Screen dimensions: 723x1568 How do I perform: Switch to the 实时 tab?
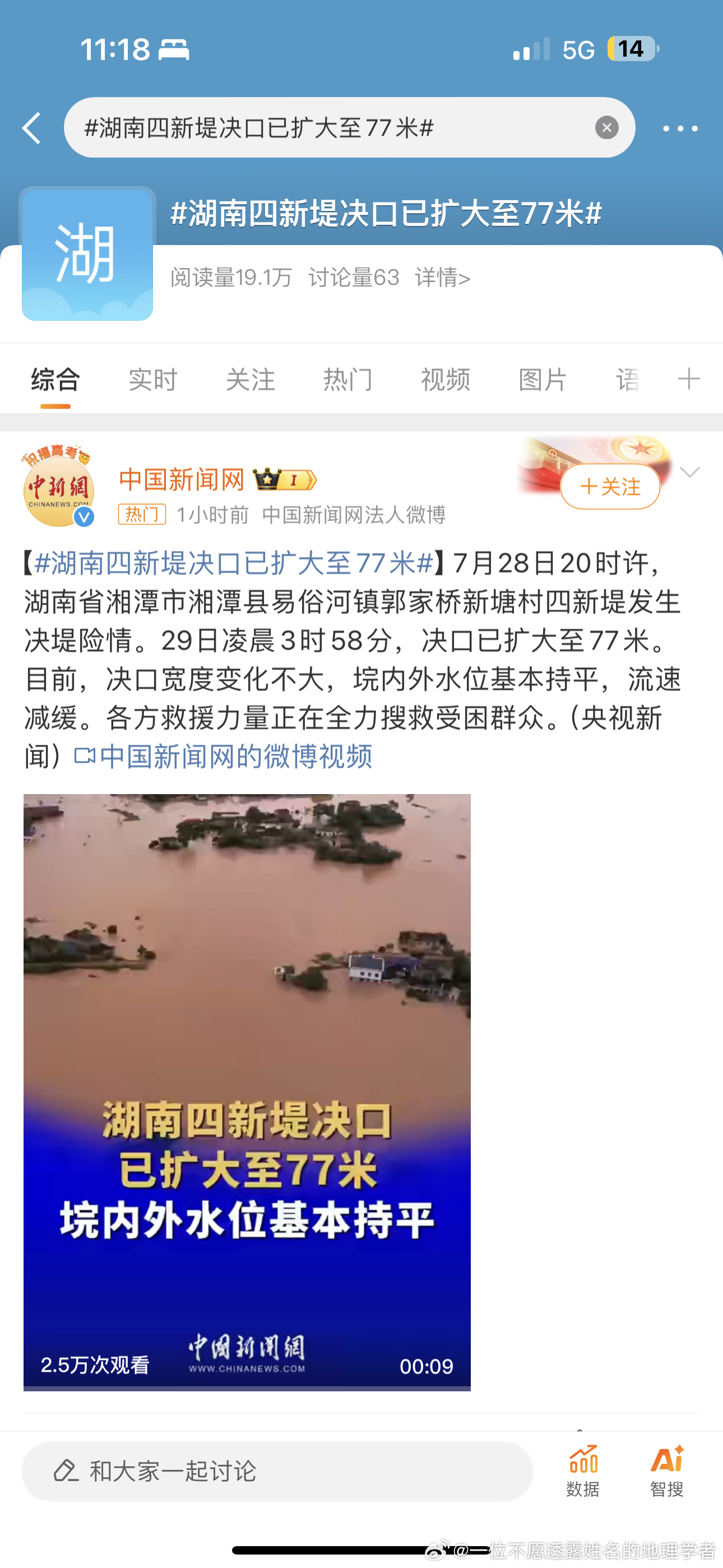(153, 380)
